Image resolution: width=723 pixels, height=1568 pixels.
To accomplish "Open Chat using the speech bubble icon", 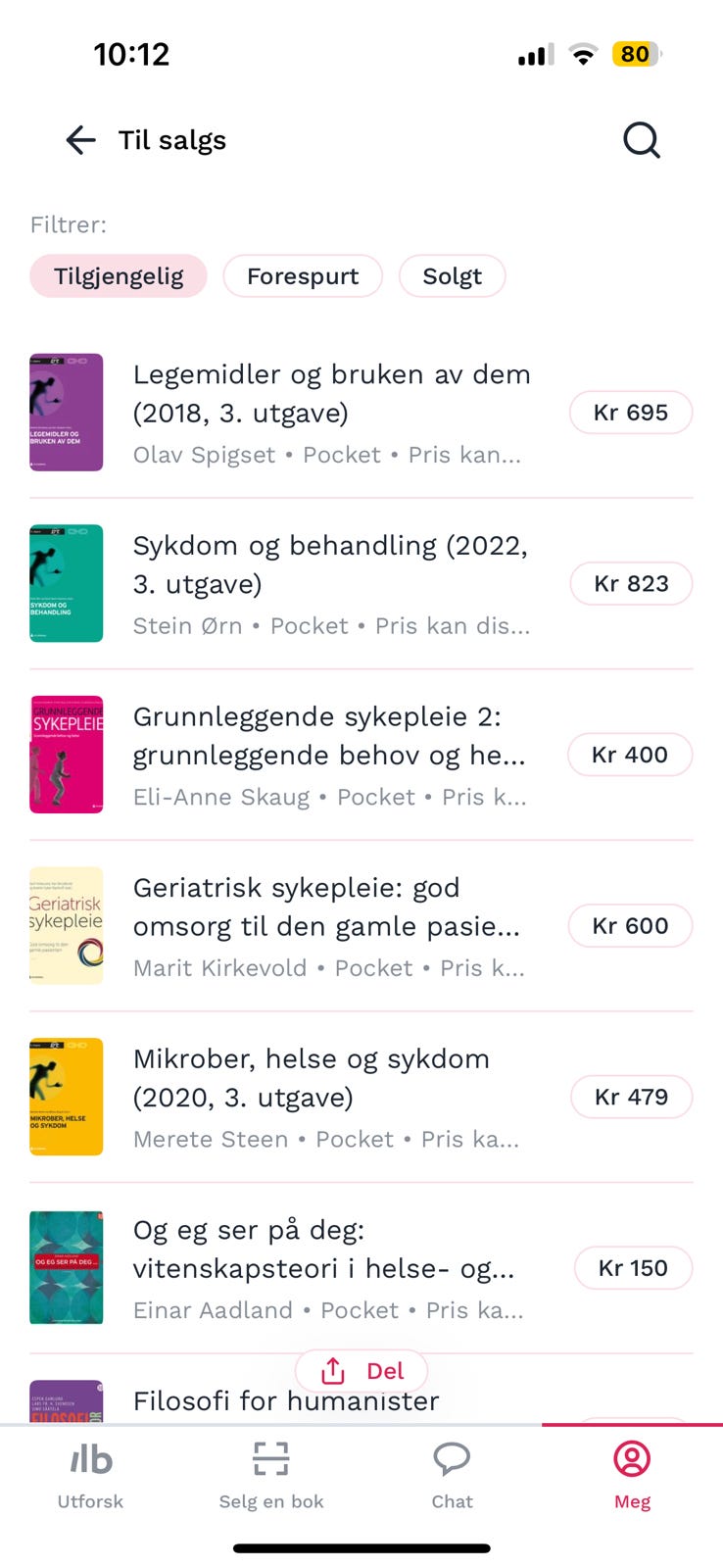I will [x=452, y=1459].
